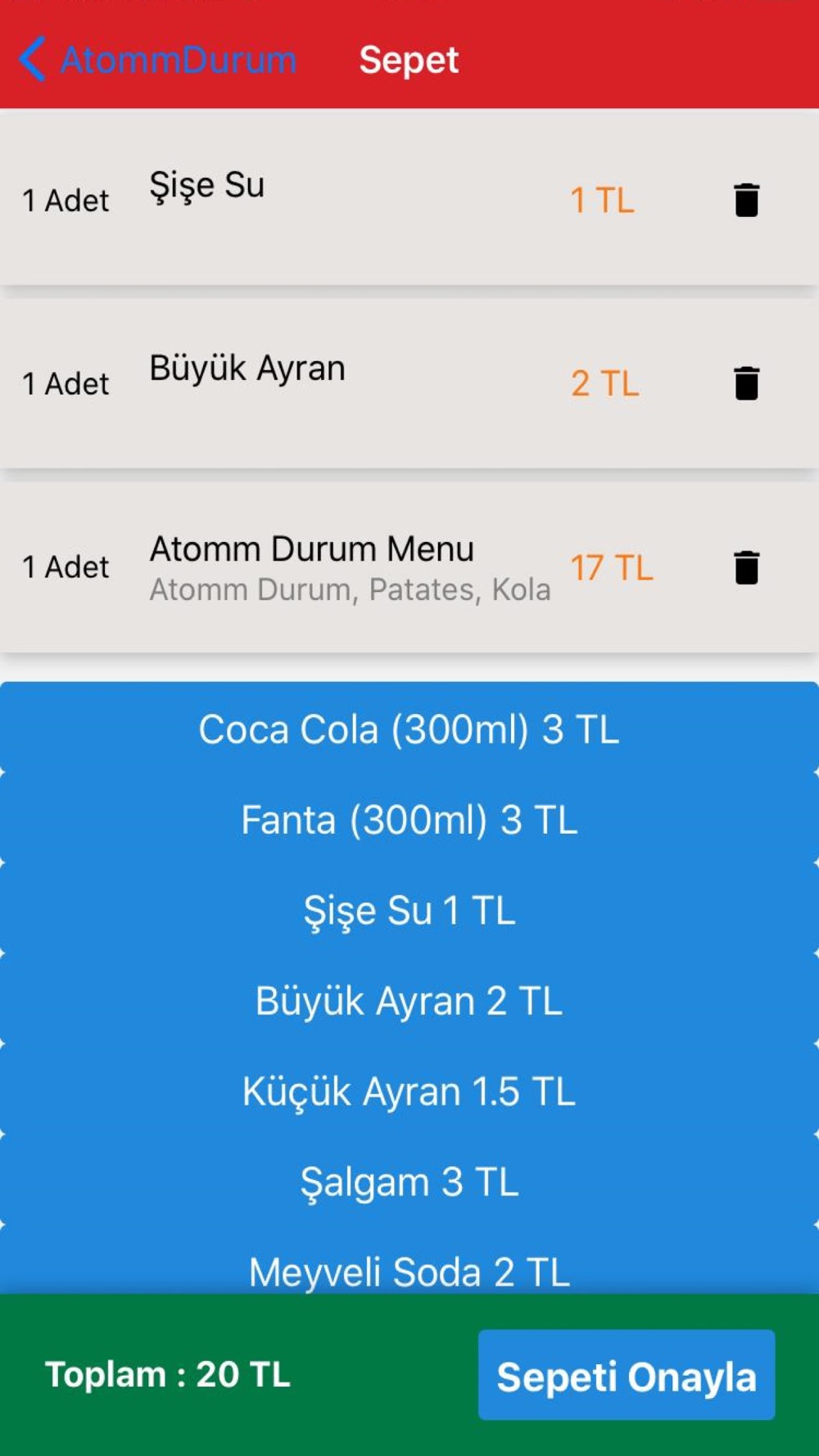
Task: Select Şişe Su 1 TL option
Action: tap(409, 911)
